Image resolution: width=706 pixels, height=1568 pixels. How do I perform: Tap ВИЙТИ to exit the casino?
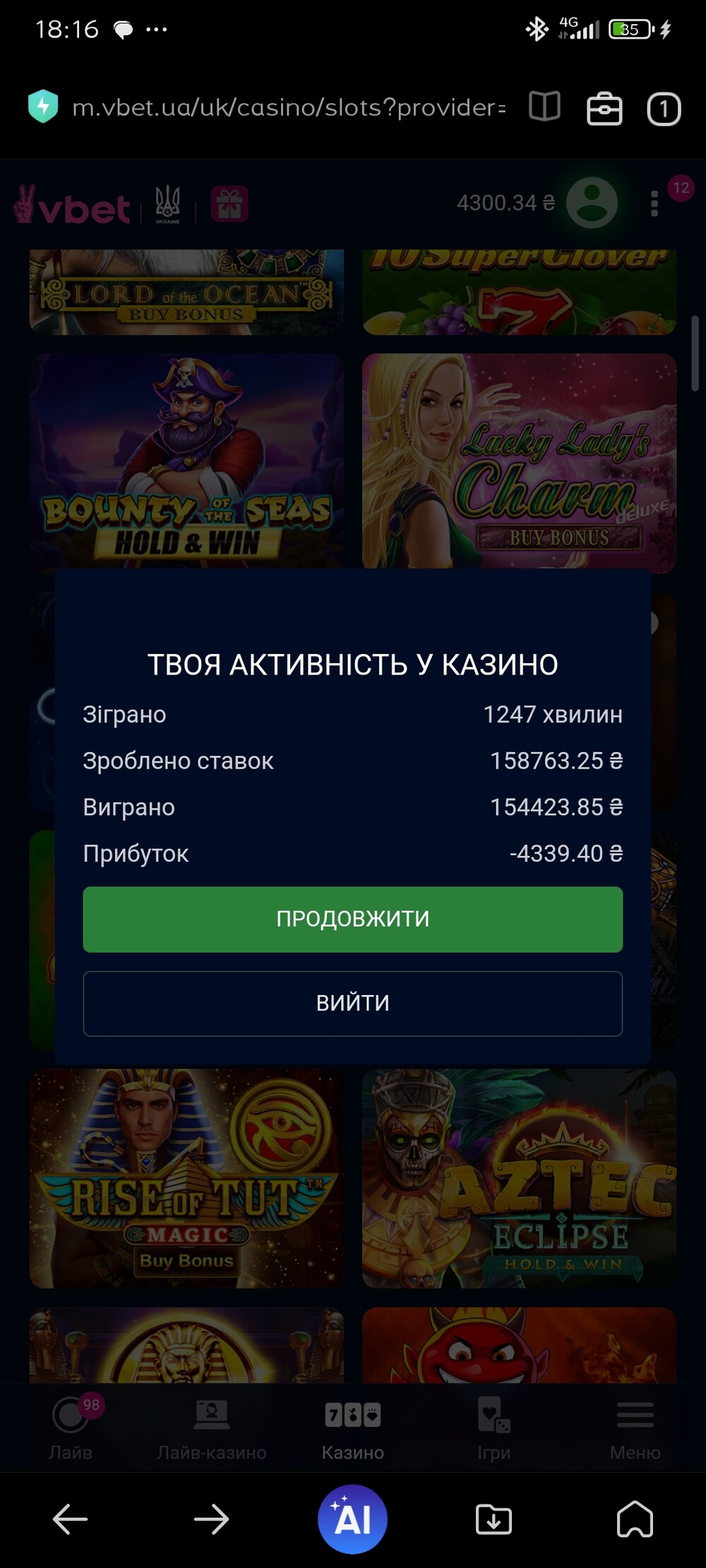pyautogui.click(x=352, y=1003)
